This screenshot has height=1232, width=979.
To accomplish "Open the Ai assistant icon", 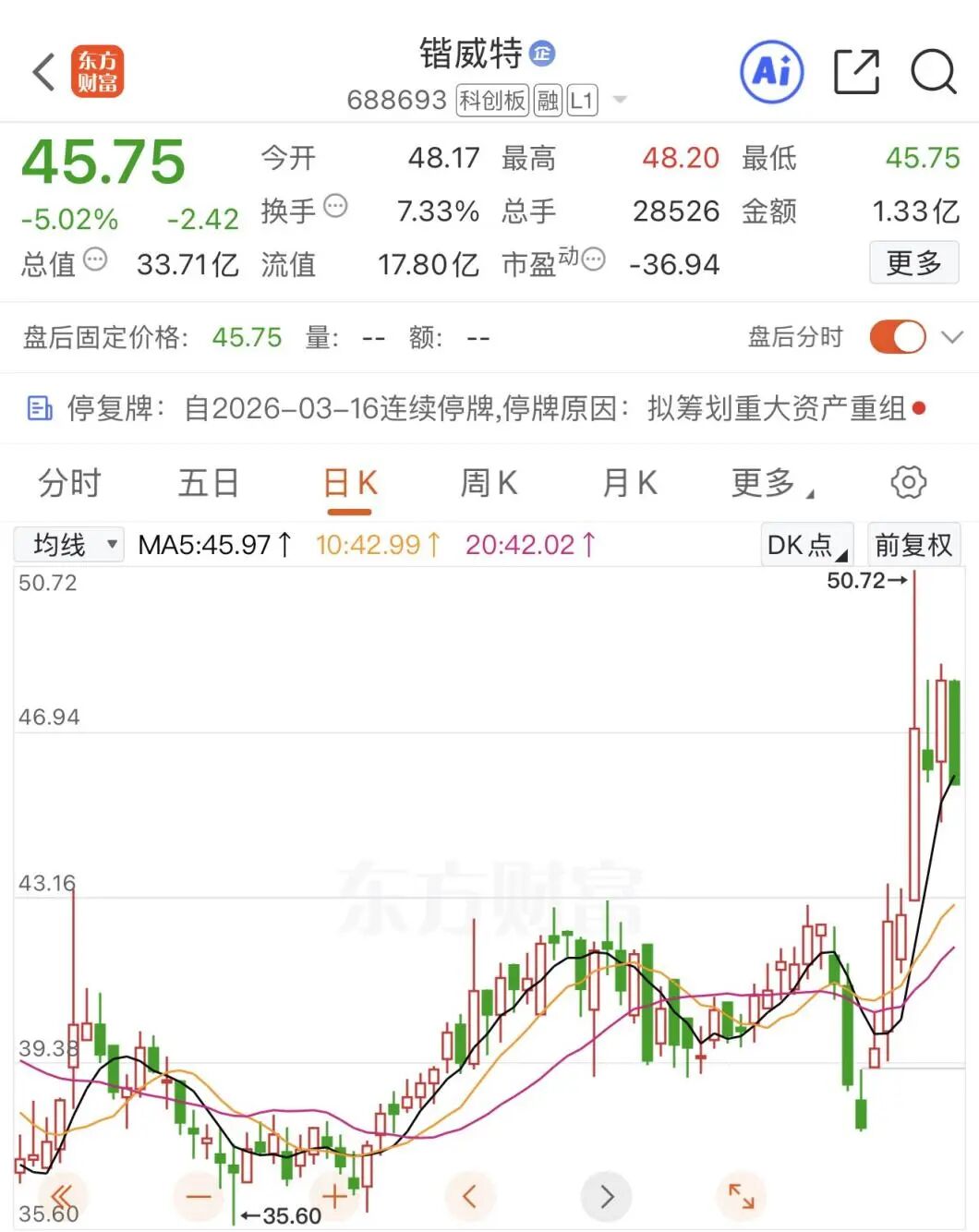I will 772,71.
